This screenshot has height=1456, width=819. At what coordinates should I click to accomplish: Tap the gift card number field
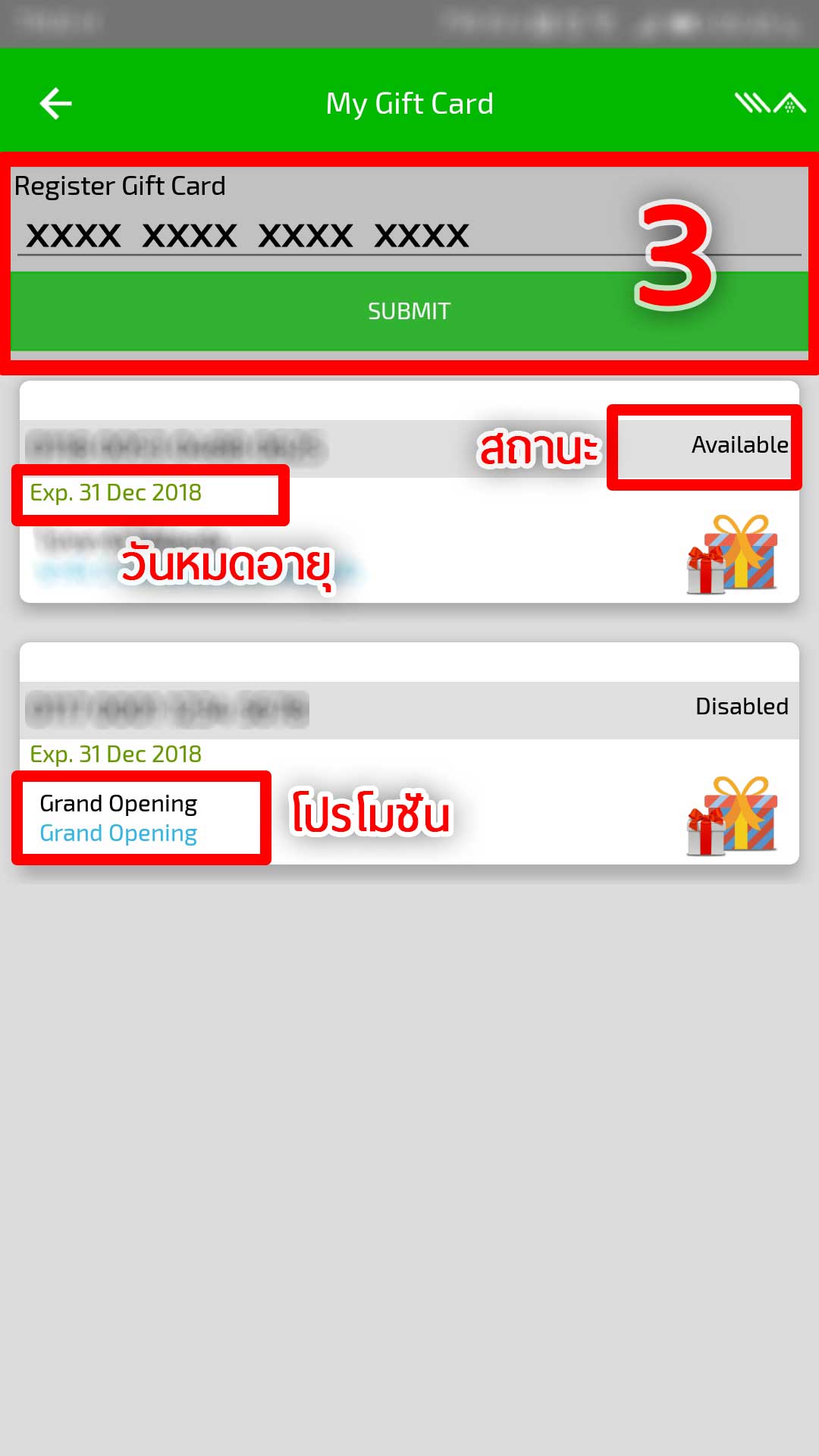pyautogui.click(x=303, y=235)
